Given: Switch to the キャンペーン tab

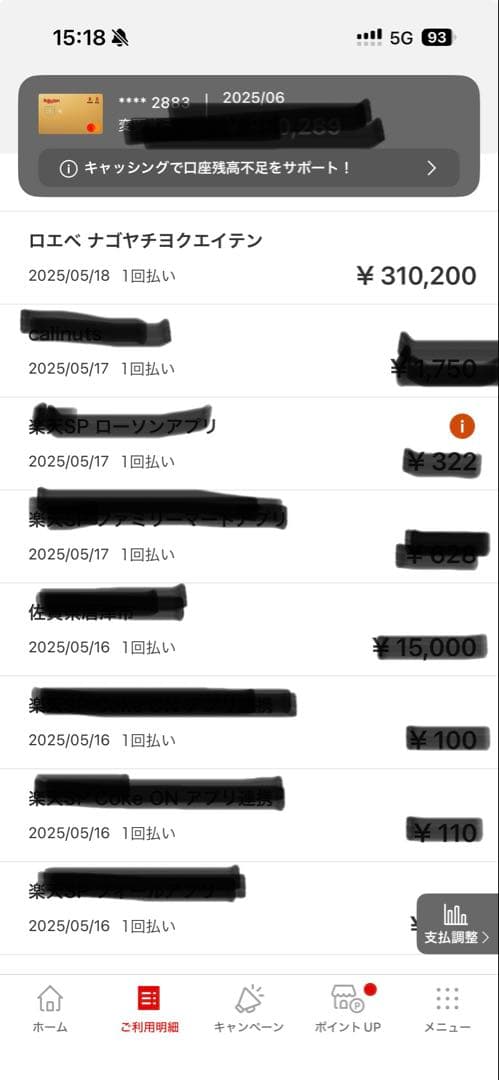Looking at the screenshot, I should click(249, 1008).
